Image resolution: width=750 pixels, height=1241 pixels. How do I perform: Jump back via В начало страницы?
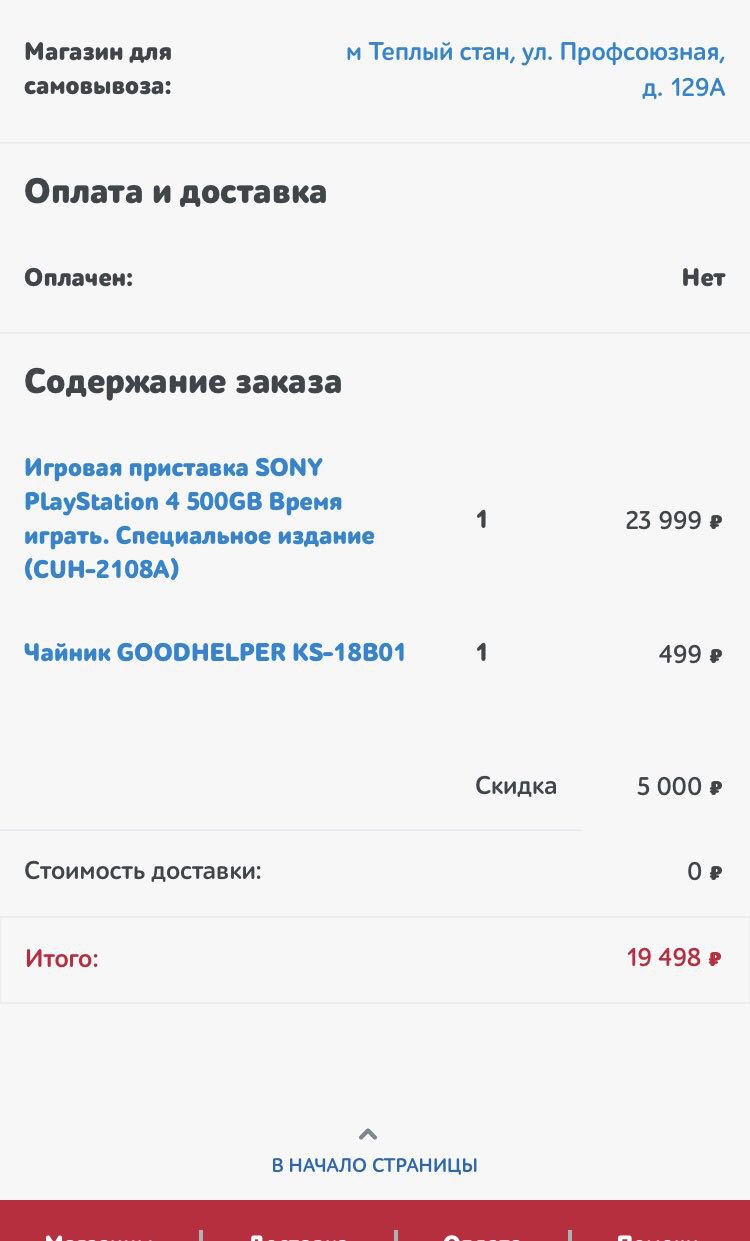pos(374,1164)
